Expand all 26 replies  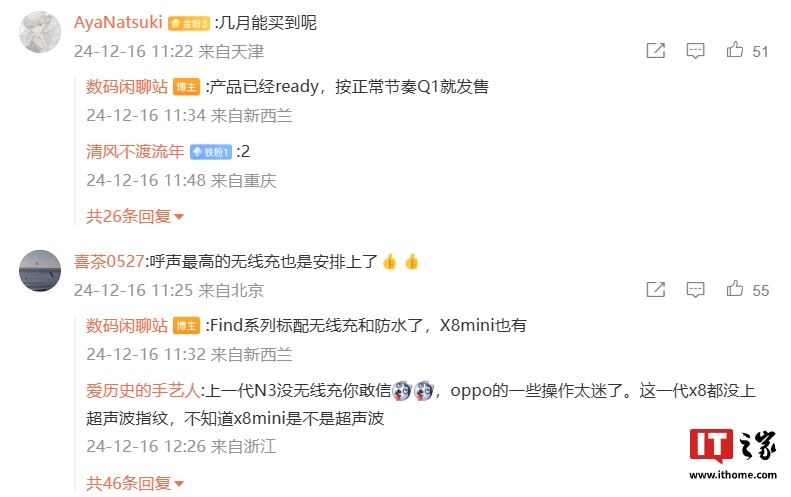coord(135,216)
